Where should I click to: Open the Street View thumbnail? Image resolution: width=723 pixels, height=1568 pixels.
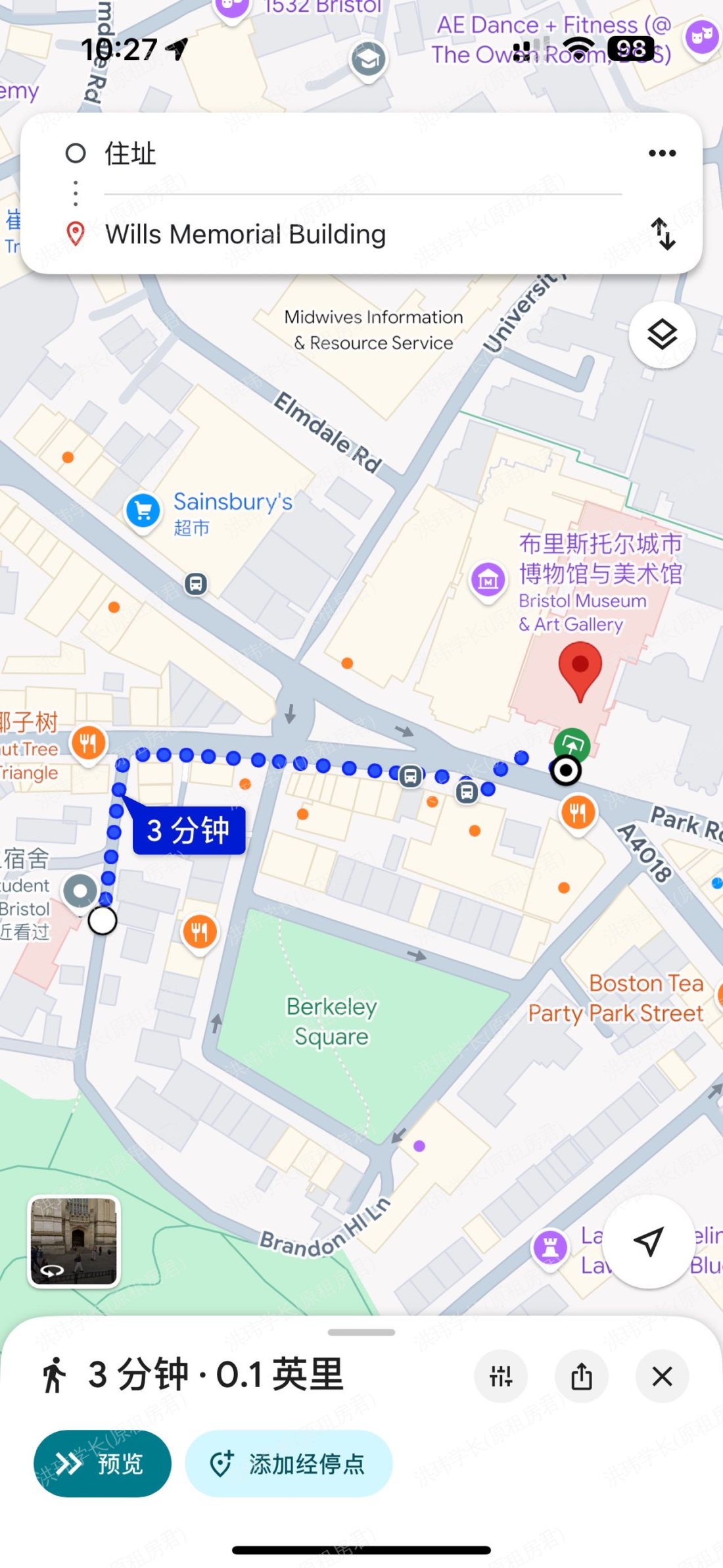[x=74, y=1241]
